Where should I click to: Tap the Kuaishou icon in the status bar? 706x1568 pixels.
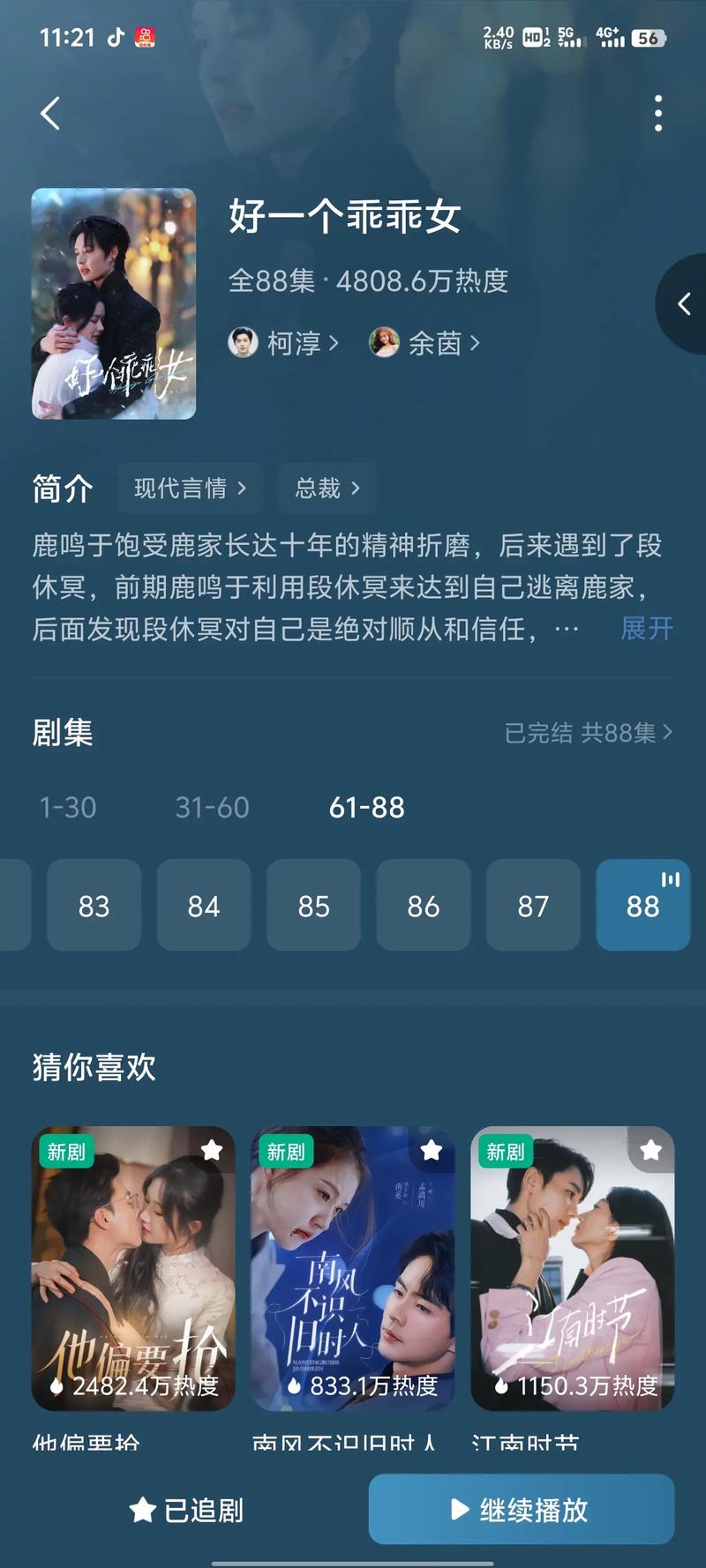pyautogui.click(x=144, y=37)
